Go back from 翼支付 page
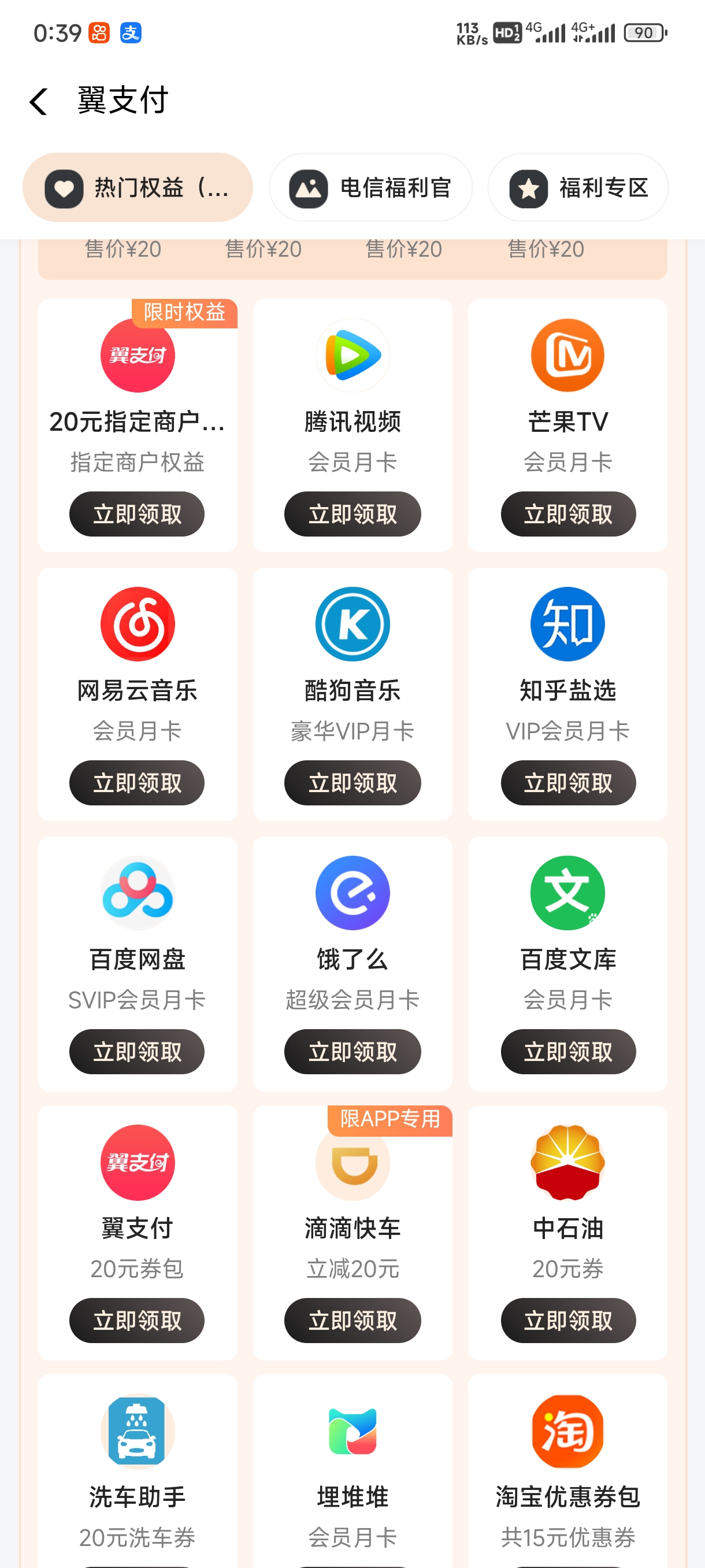Image resolution: width=705 pixels, height=1568 pixels. click(38, 102)
